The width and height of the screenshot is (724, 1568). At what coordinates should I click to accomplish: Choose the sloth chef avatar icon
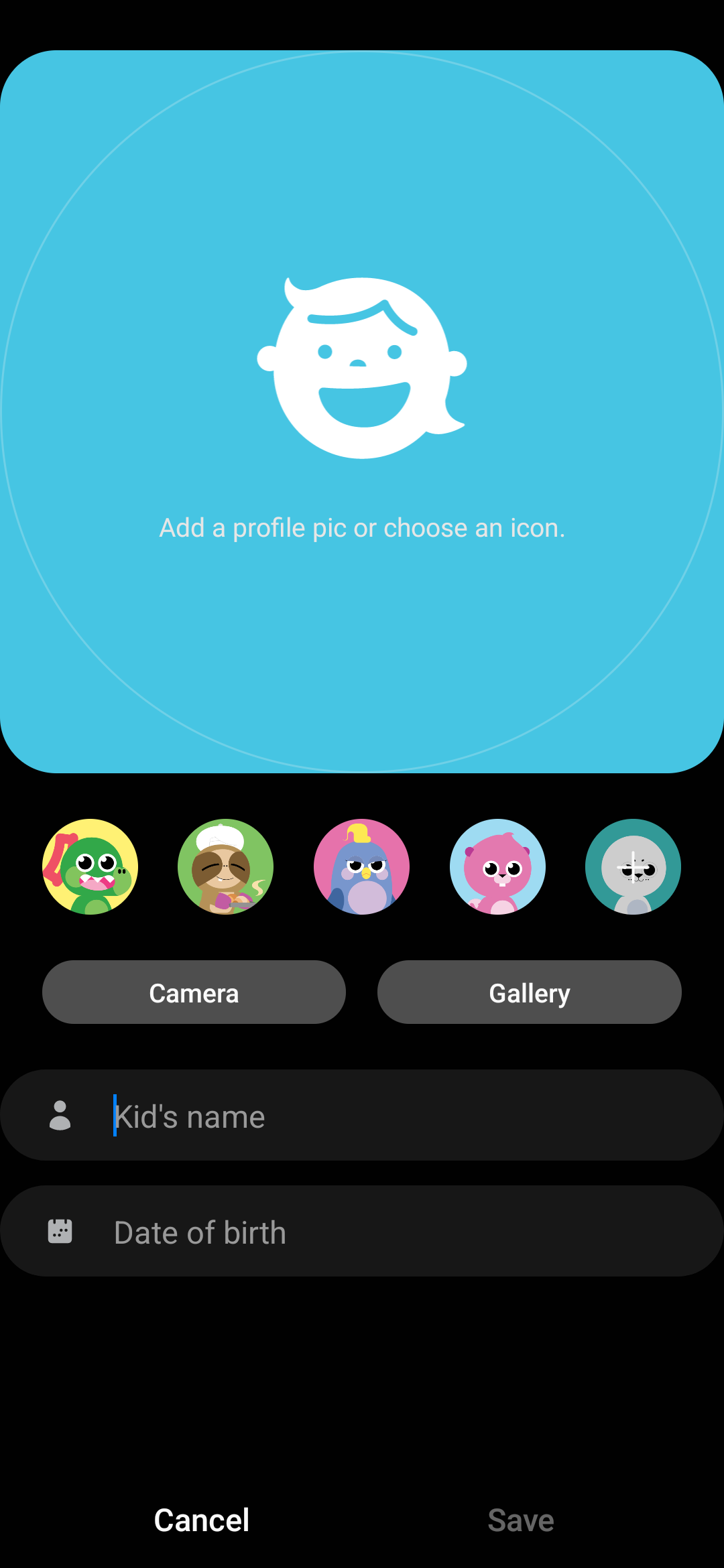tap(226, 866)
